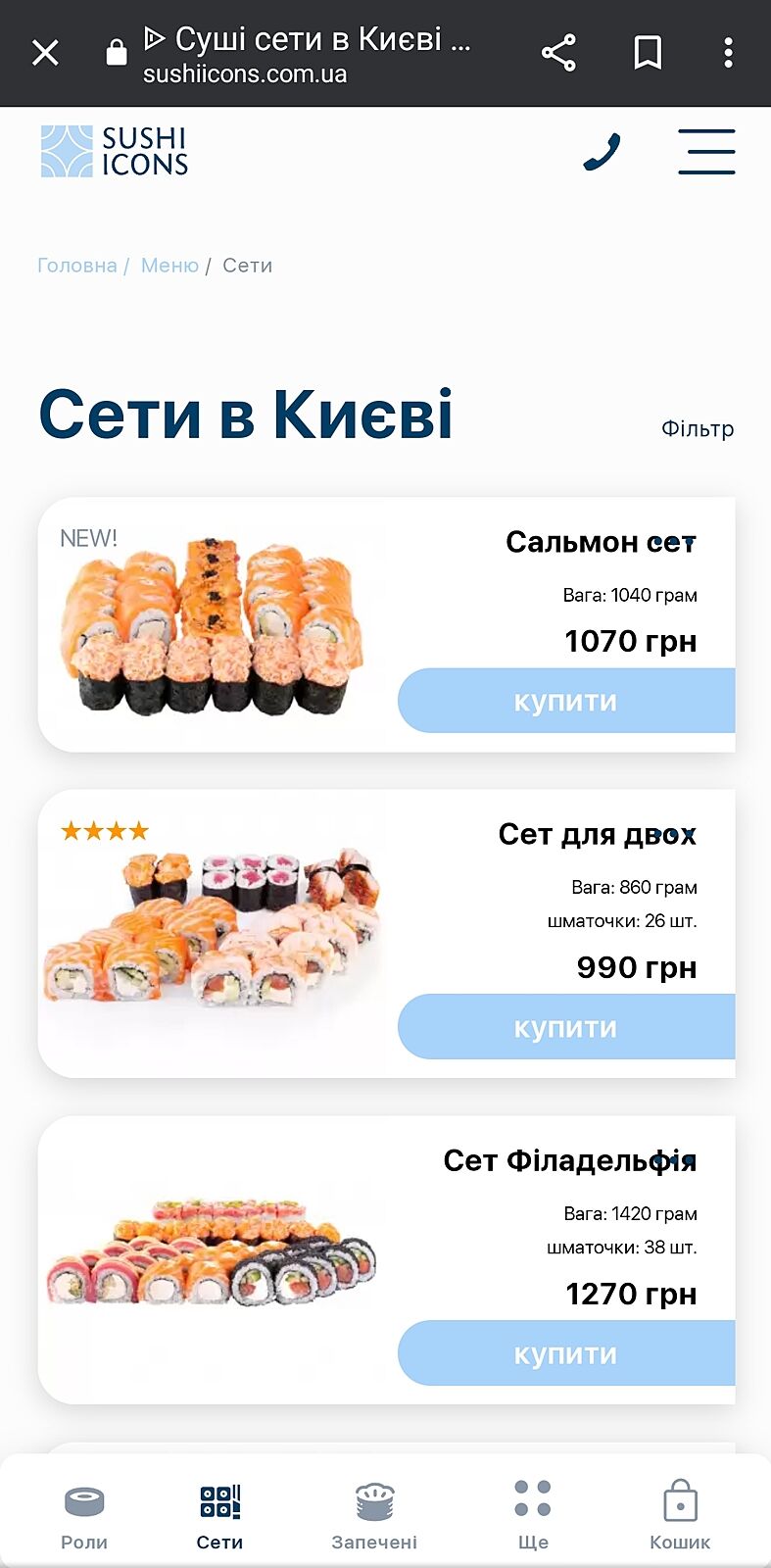Share this sushi sets page
Image resolution: width=771 pixels, height=1568 pixels.
point(558,53)
